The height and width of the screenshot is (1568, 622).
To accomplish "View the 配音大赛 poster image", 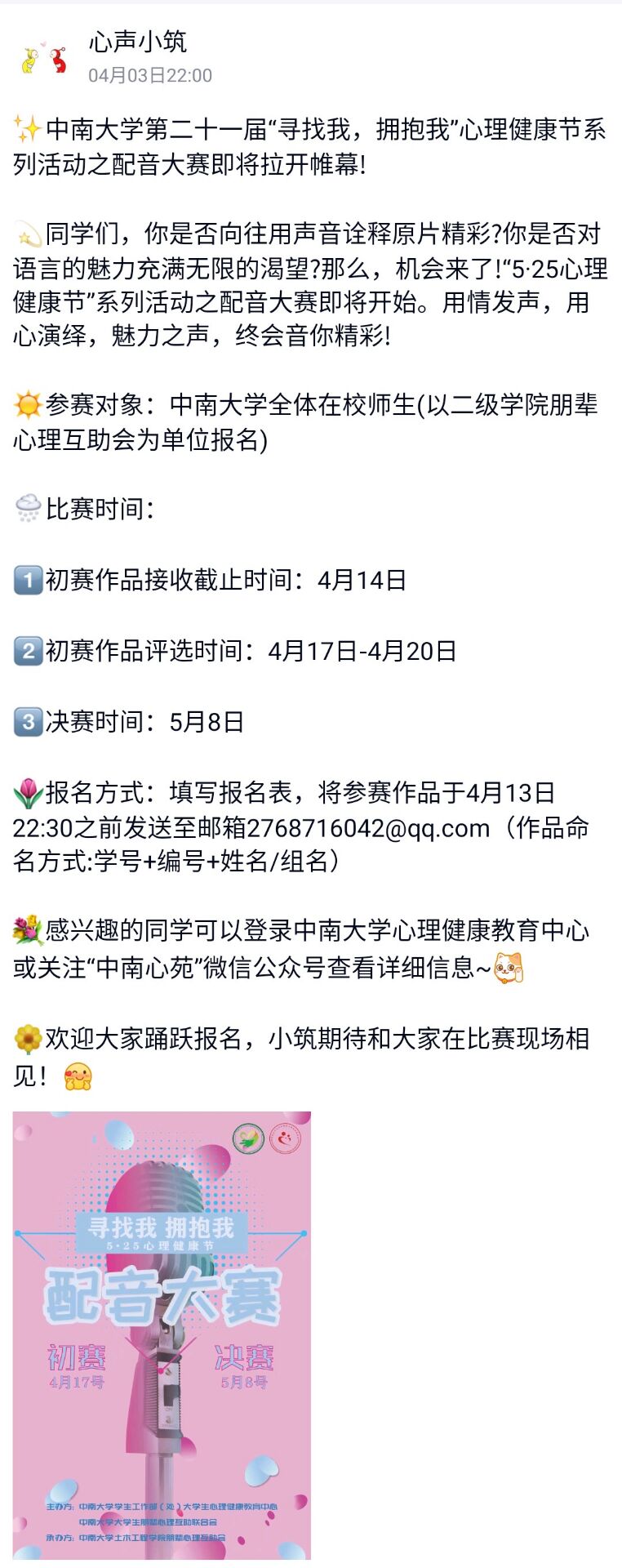I will 162,1335.
